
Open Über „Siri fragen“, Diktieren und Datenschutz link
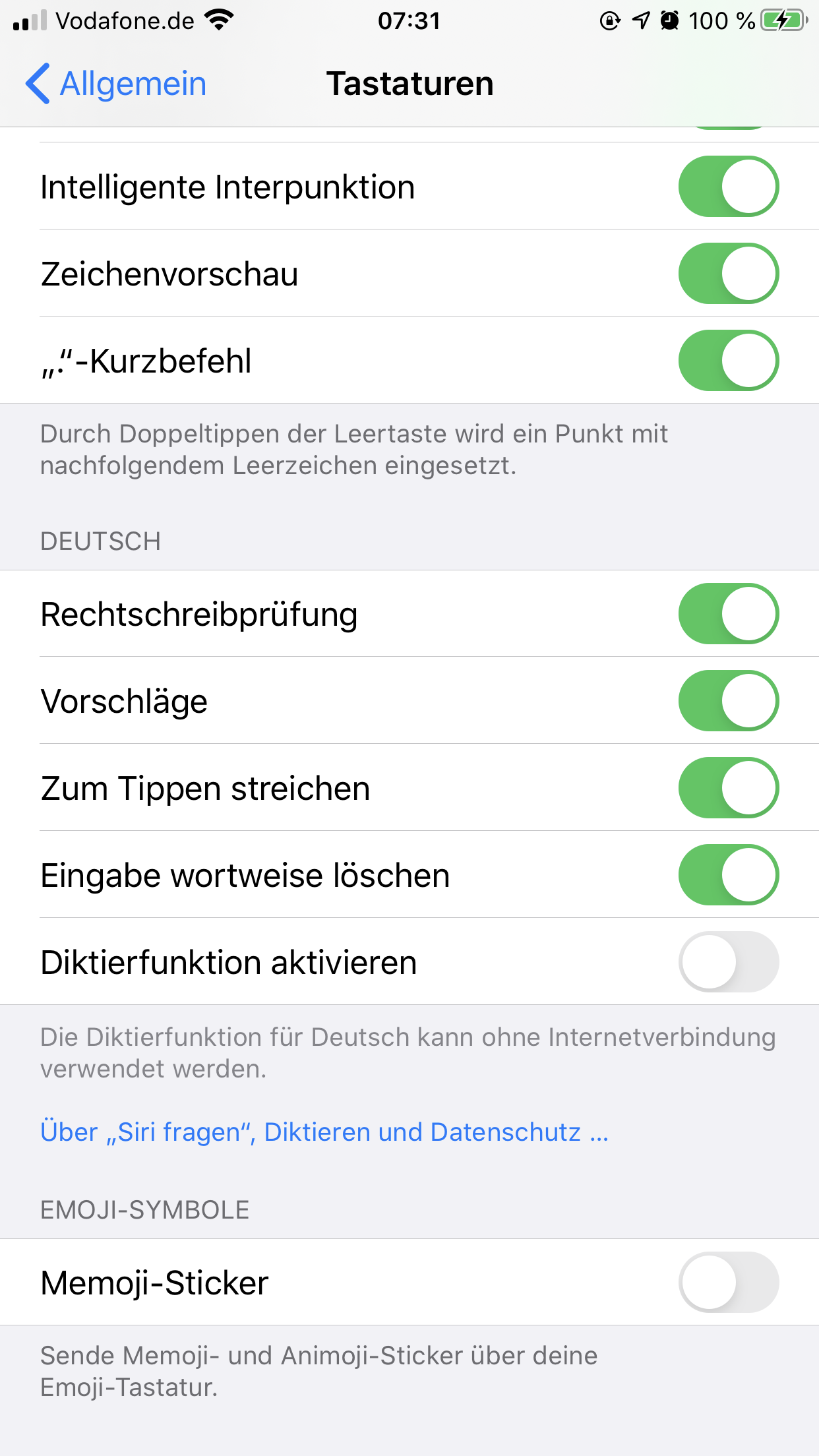(x=324, y=1132)
